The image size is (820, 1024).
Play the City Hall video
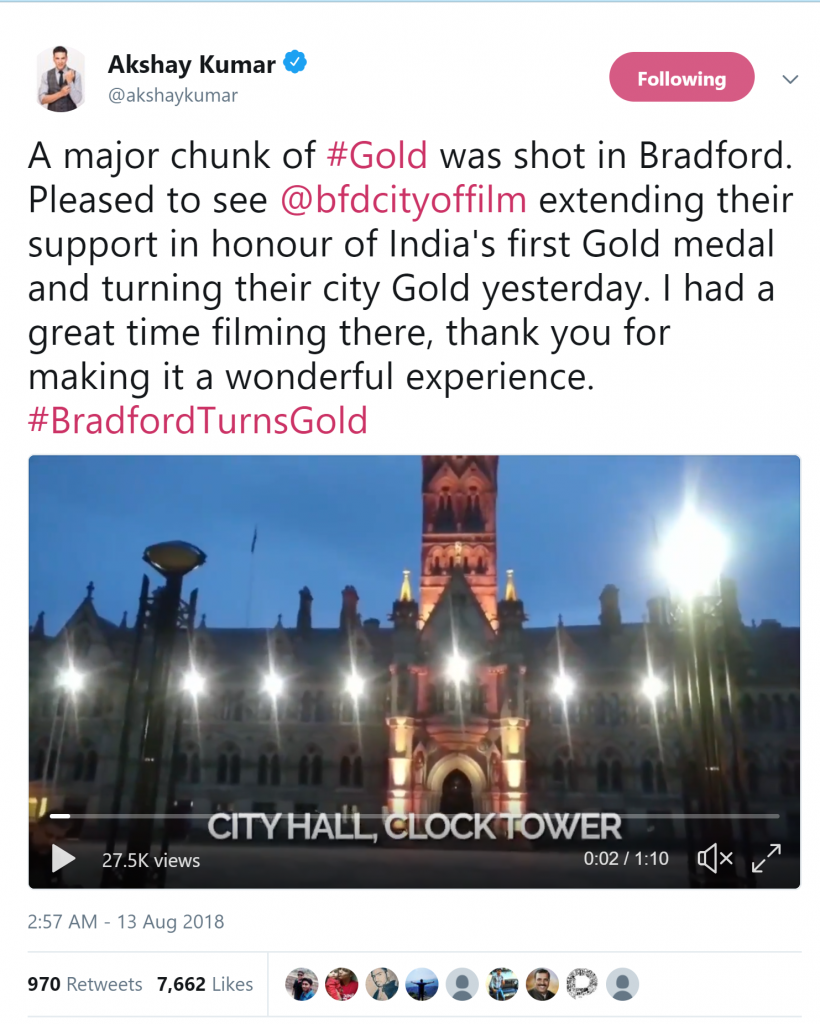click(63, 858)
